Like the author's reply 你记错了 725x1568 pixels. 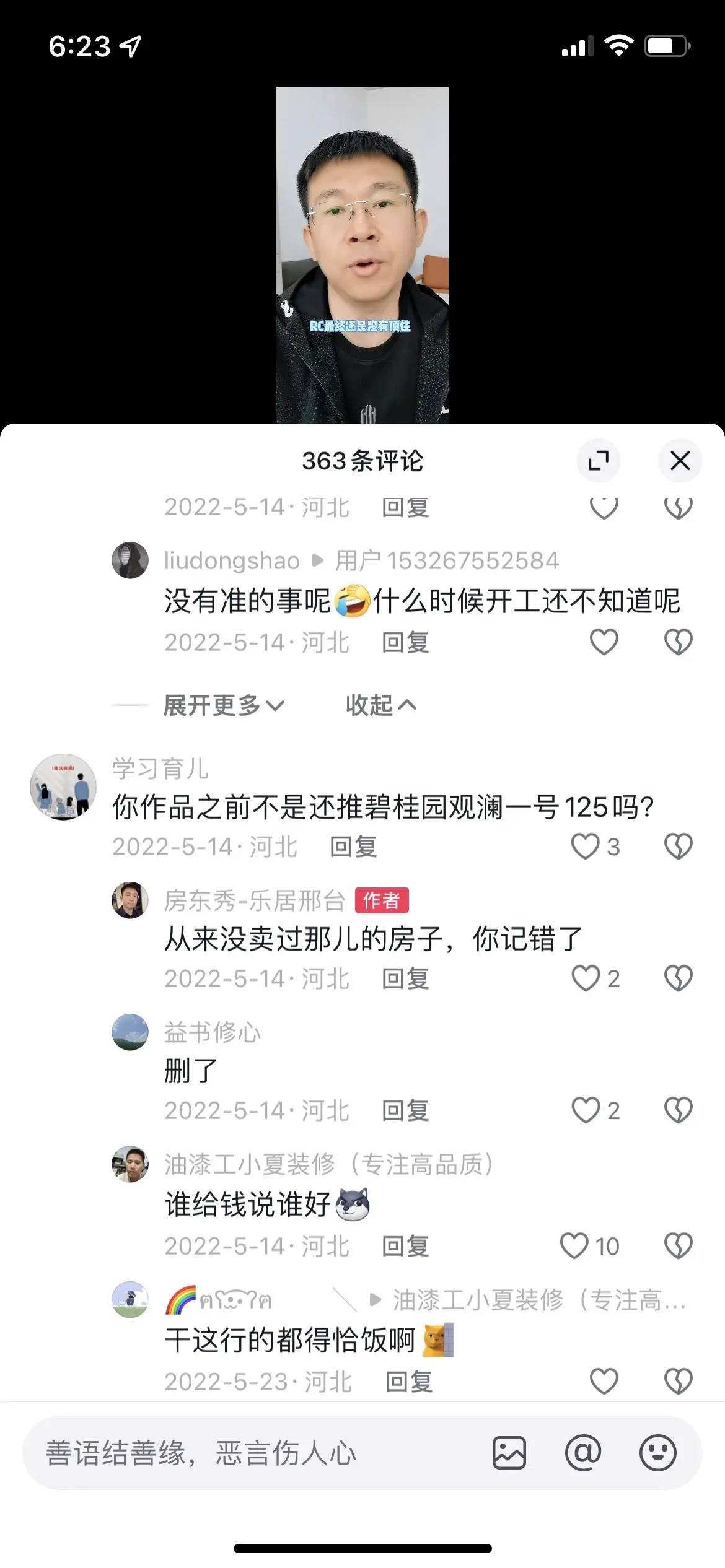tap(586, 978)
